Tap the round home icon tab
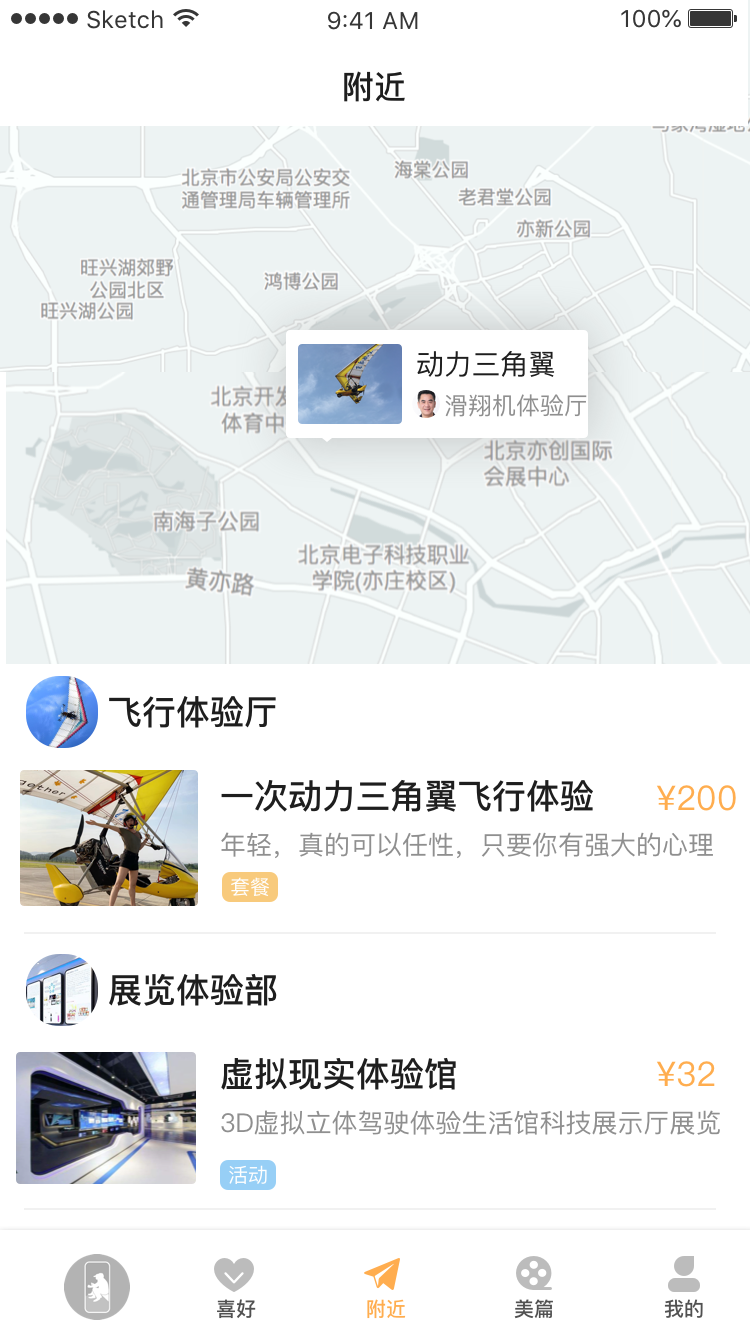750x1334 pixels. [97, 1287]
